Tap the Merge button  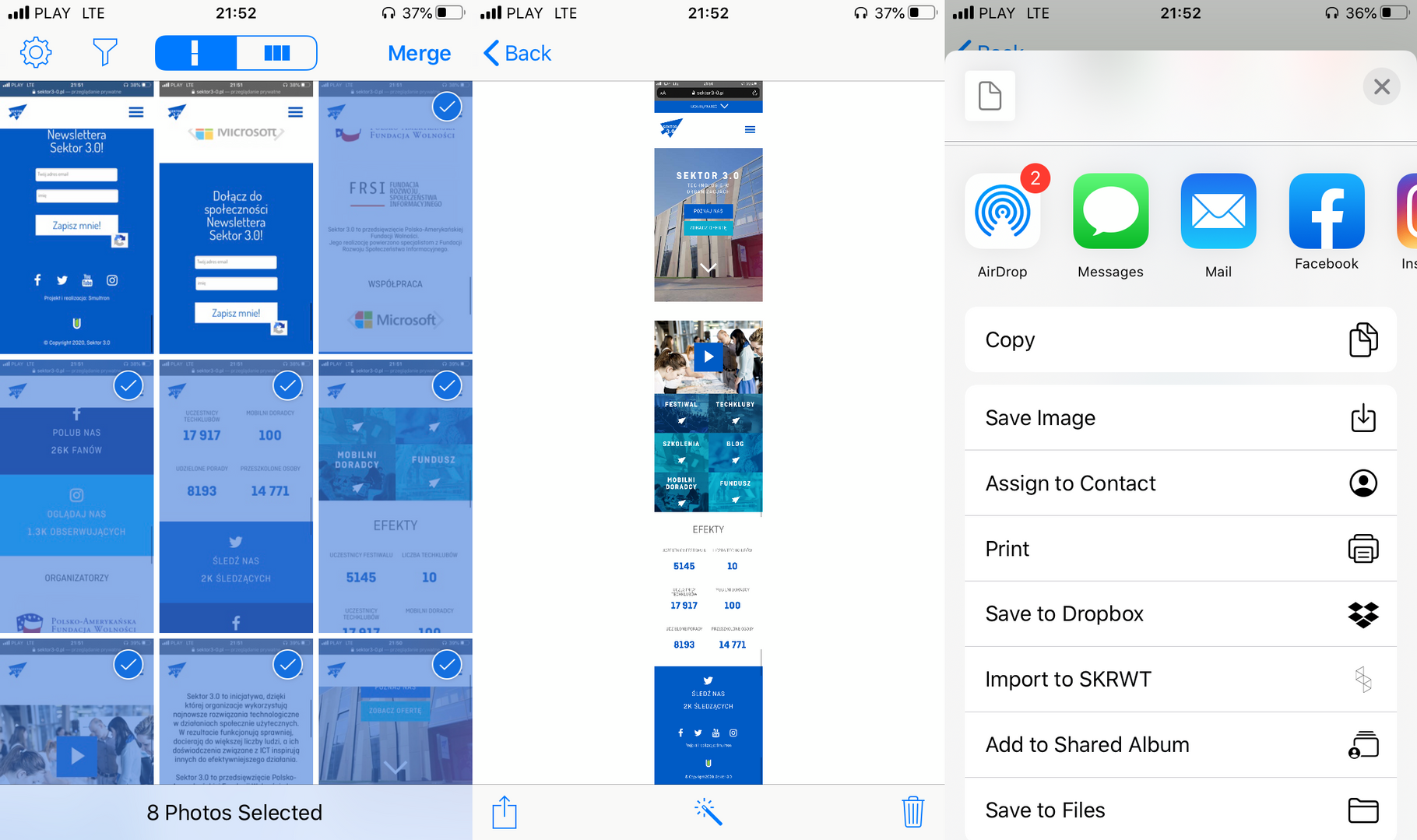coord(419,53)
